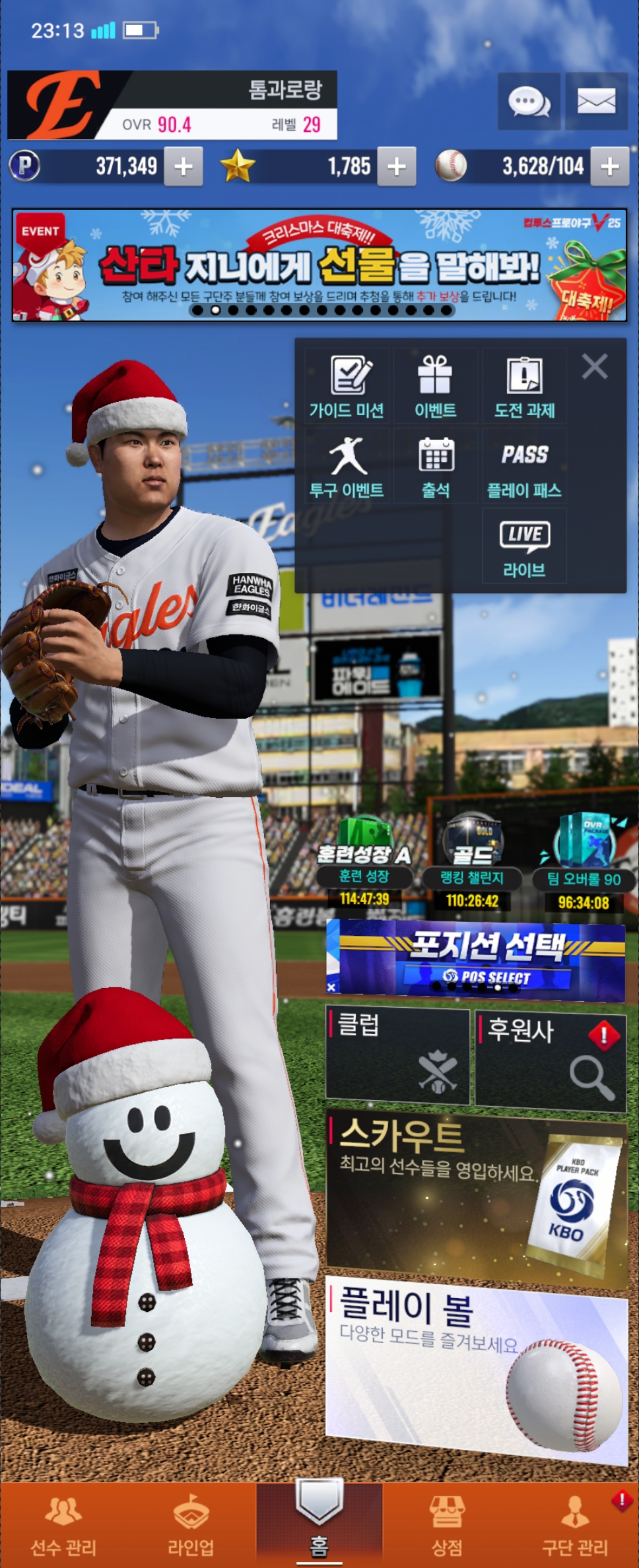Open 라이브 live section
This screenshot has width=639, height=1568.
point(525,547)
